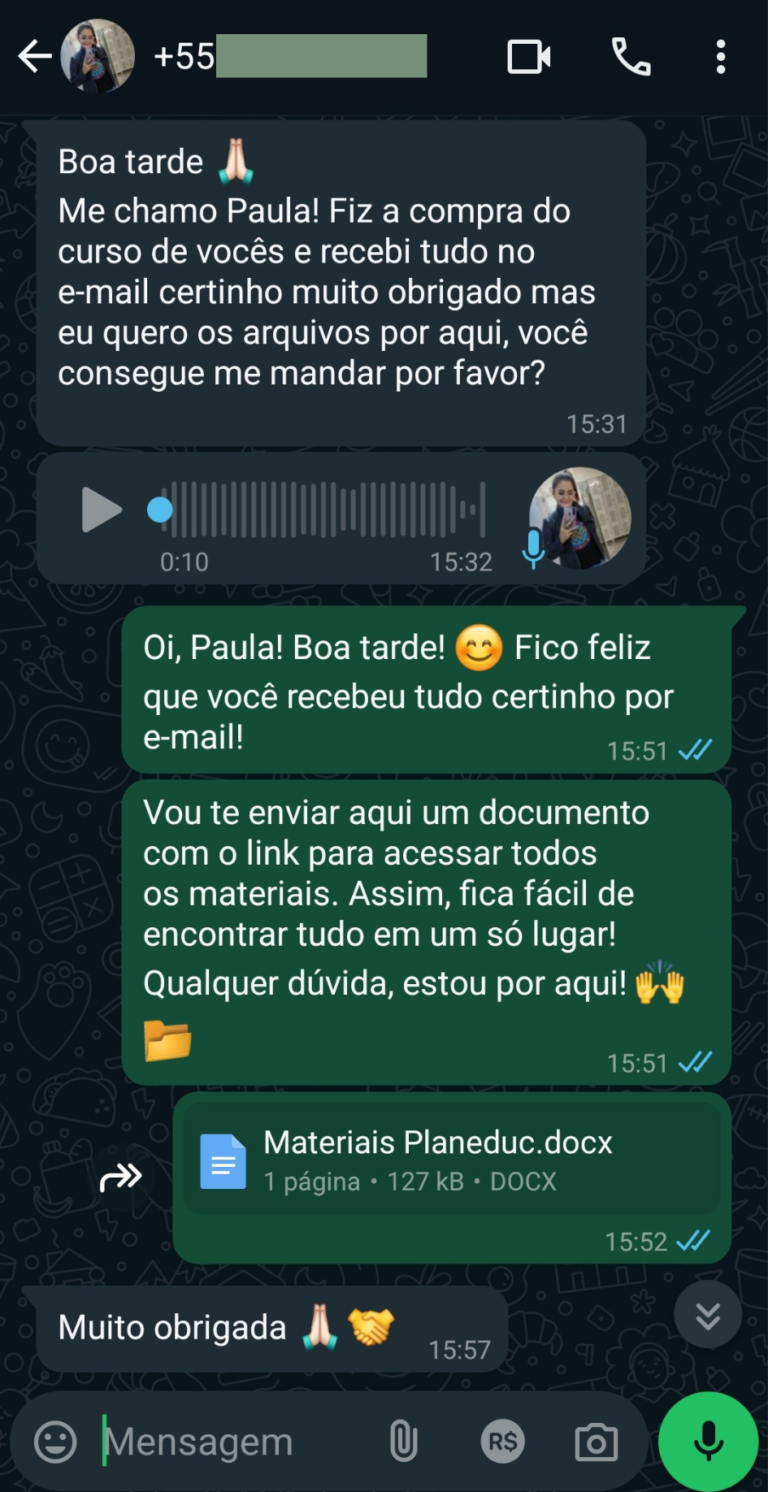Jump to the latest messages

click(707, 1315)
